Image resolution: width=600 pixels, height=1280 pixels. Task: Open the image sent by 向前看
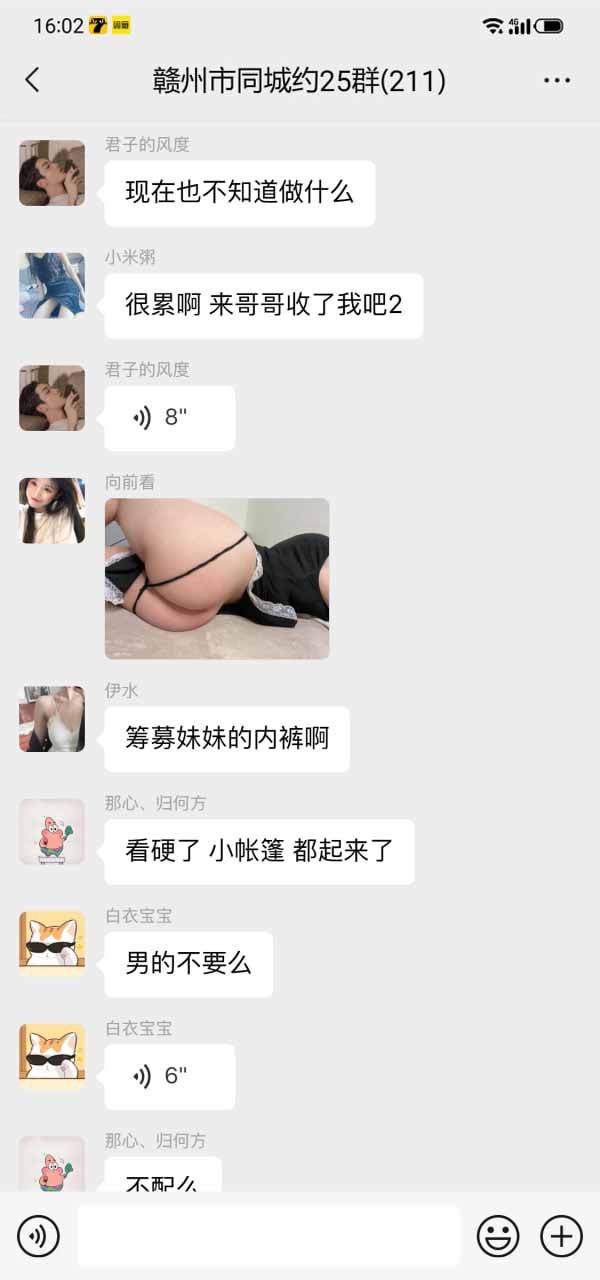217,578
